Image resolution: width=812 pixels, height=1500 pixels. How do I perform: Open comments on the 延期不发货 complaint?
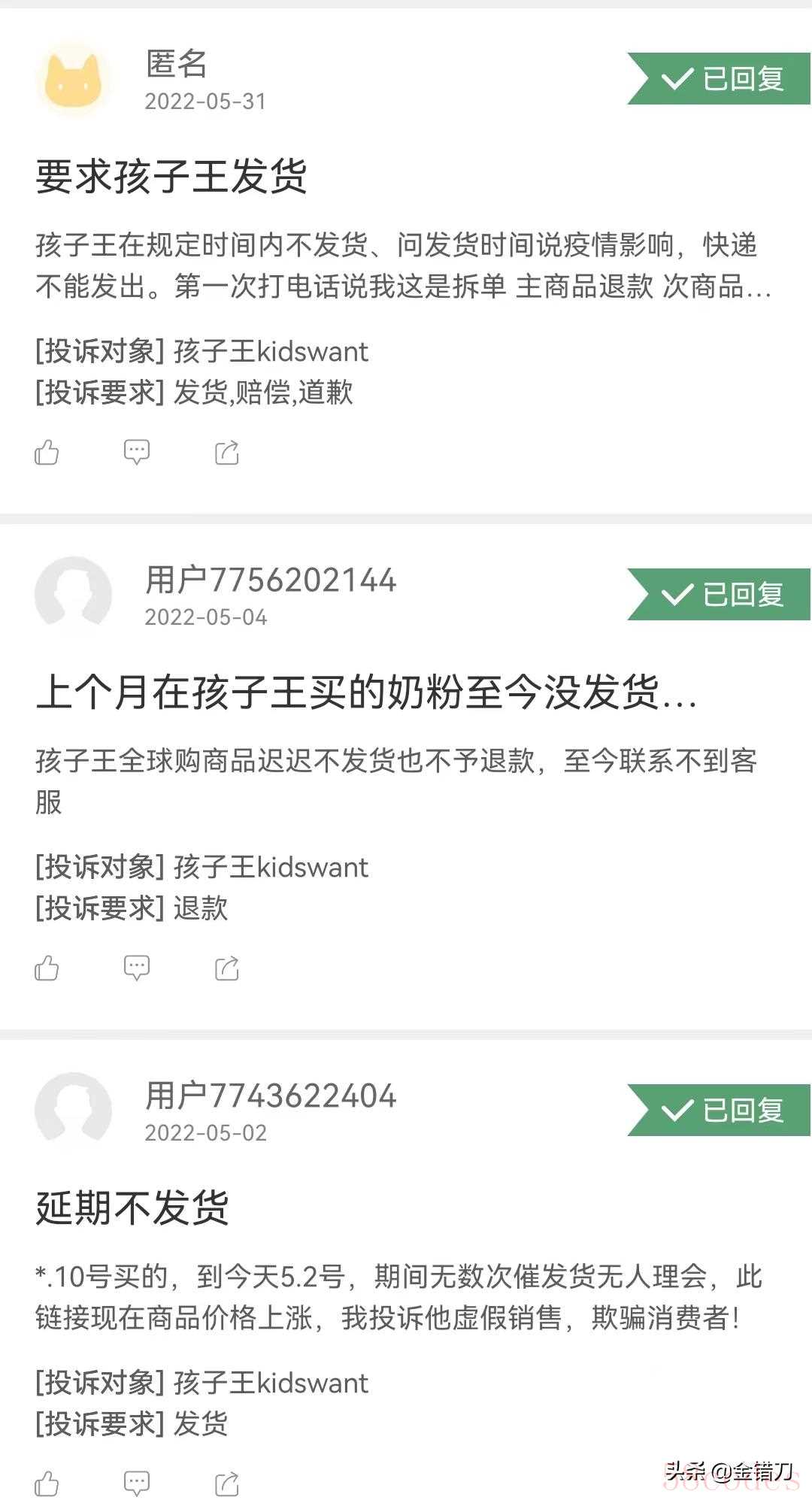pos(136,1483)
